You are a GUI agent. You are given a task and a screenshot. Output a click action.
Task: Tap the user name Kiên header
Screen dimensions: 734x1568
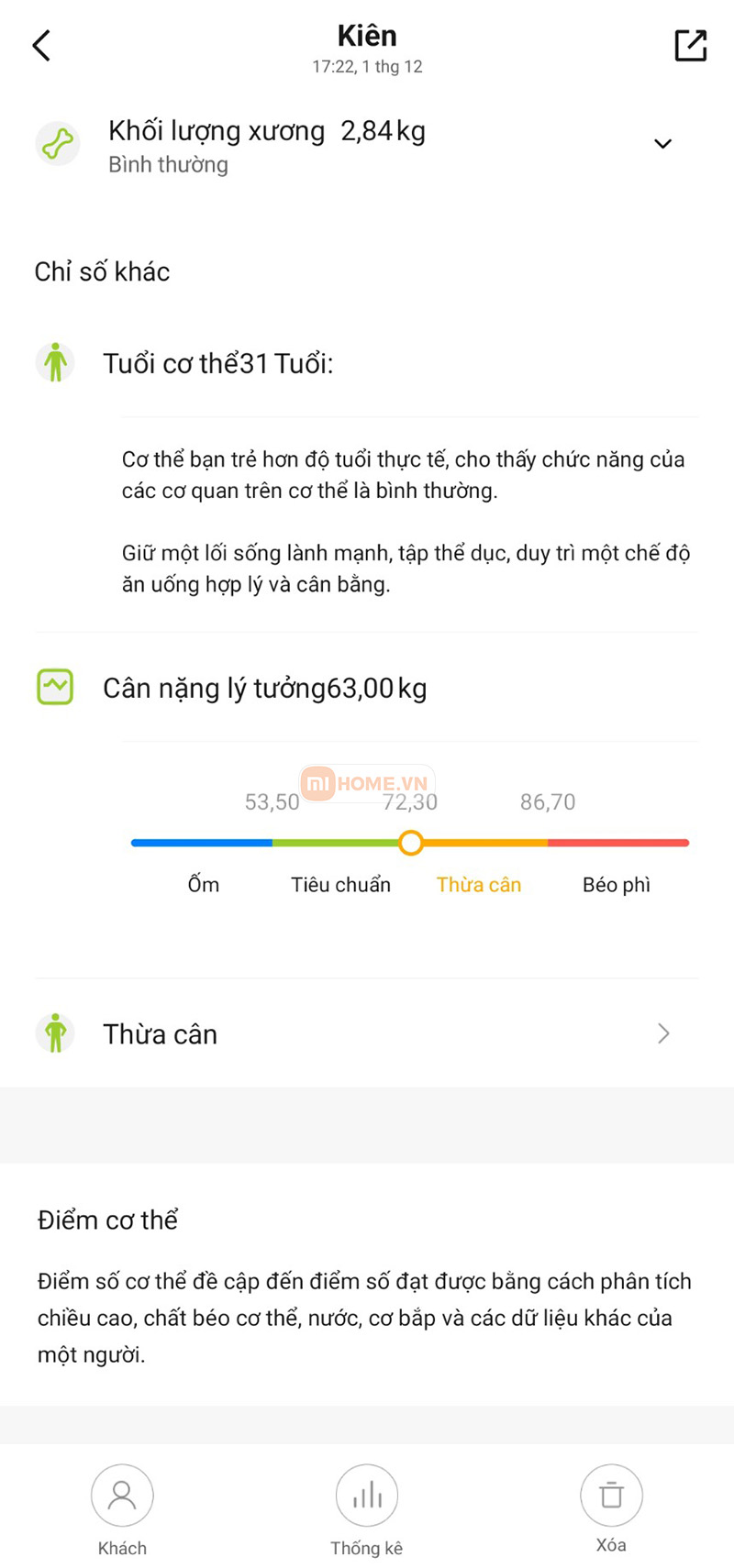366,35
